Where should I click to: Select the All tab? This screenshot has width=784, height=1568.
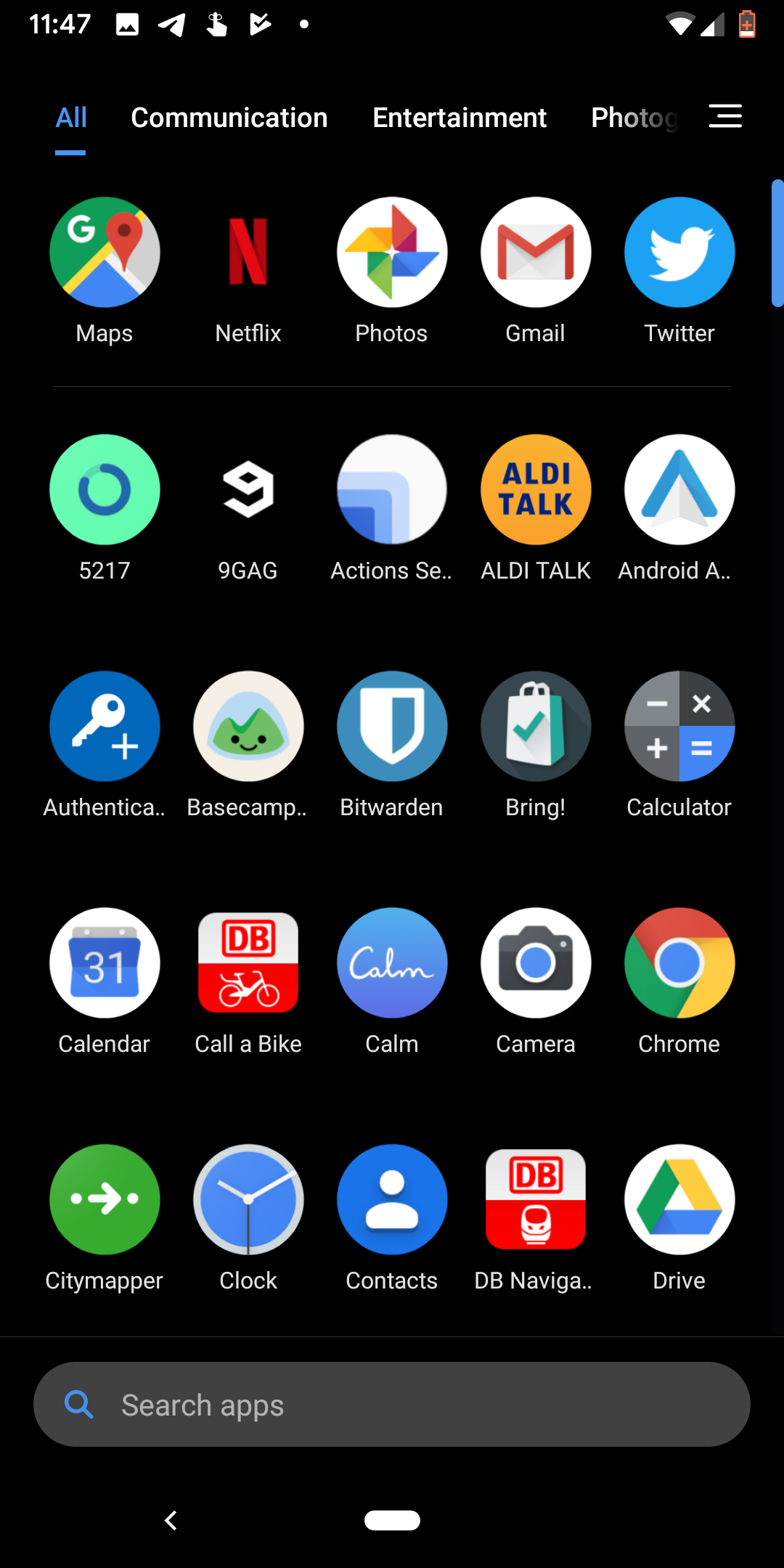tap(71, 118)
